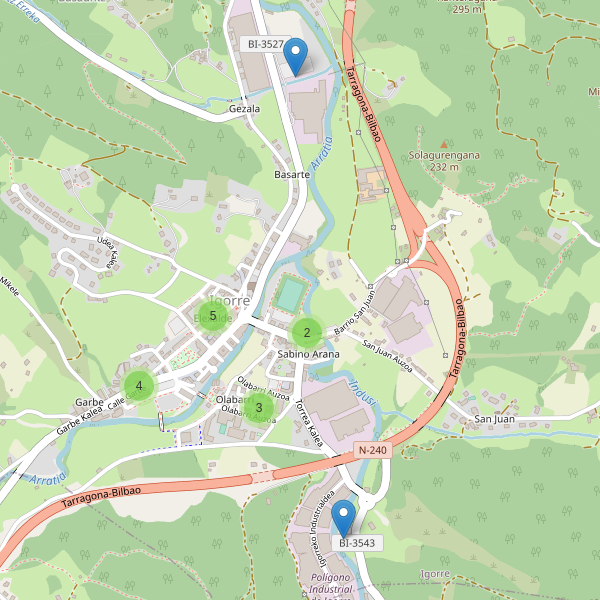Image resolution: width=600 pixels, height=600 pixels.
Task: Expand the cluster of 2 markers
Action: click(306, 333)
